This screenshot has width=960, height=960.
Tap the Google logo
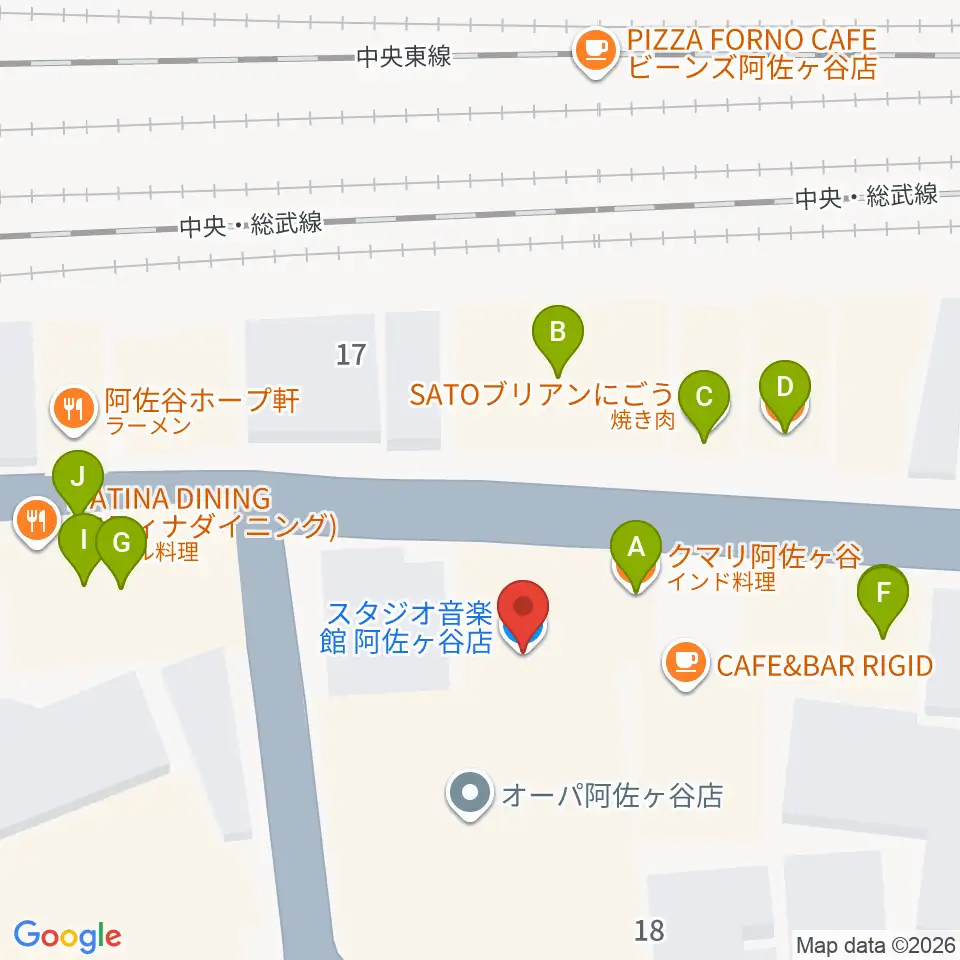point(67,936)
